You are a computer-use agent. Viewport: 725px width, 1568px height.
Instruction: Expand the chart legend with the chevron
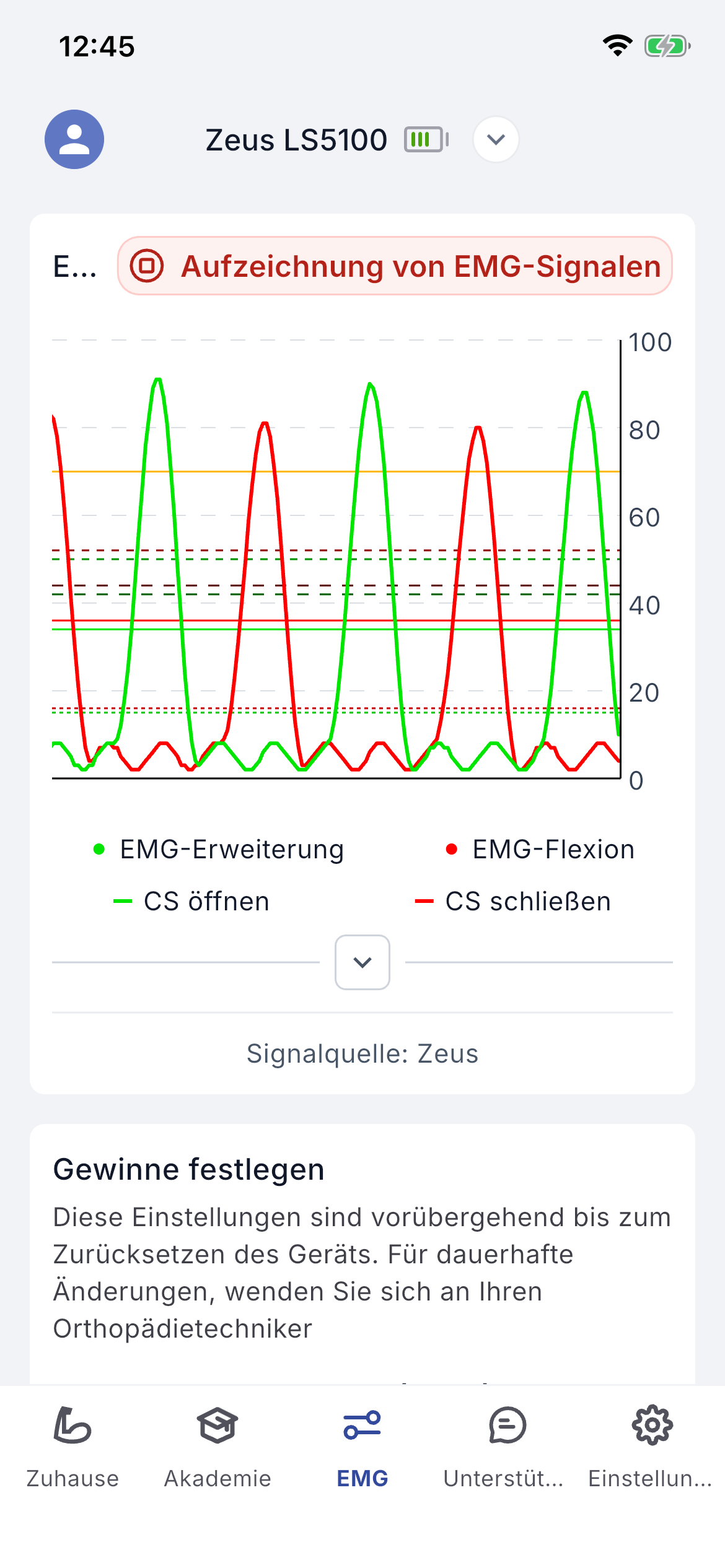(362, 962)
